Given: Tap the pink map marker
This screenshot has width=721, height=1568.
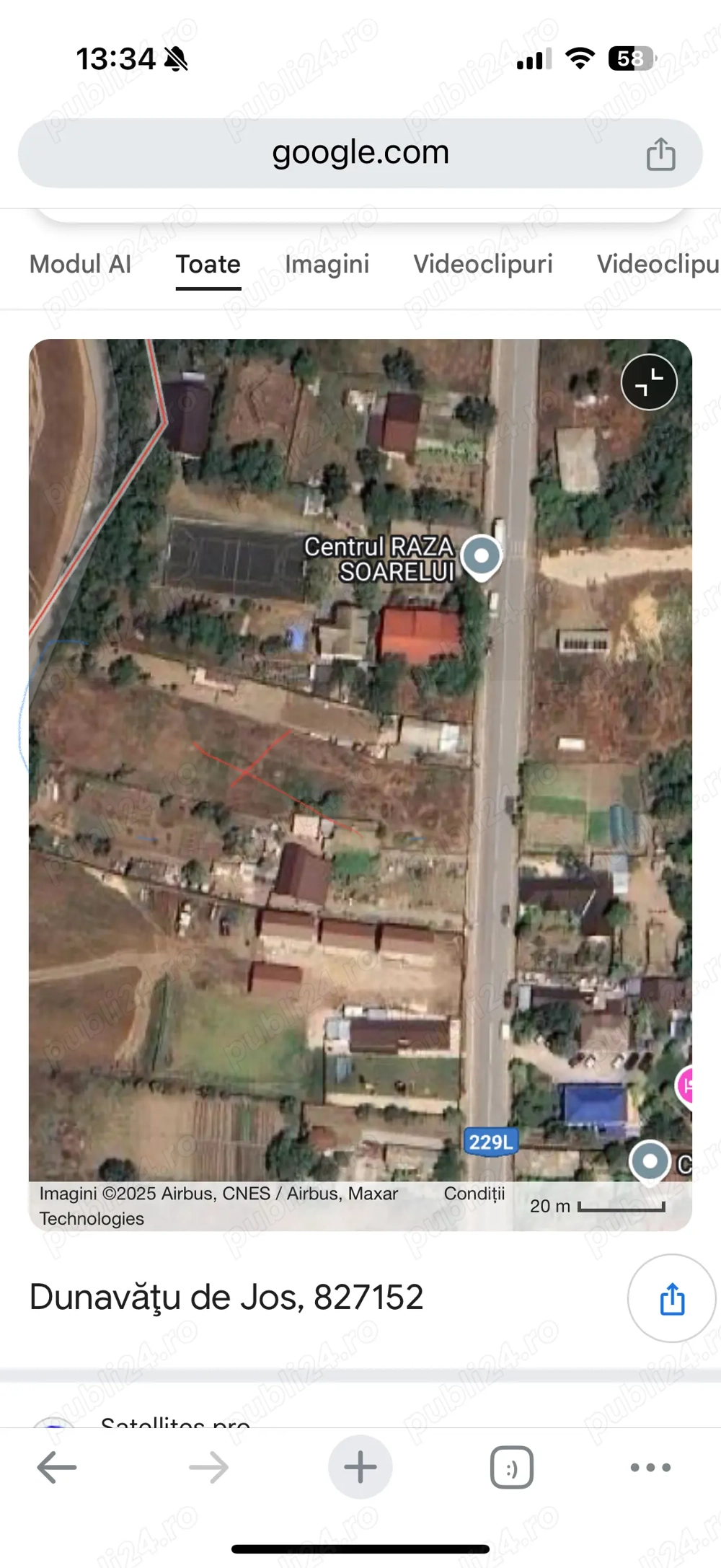Looking at the screenshot, I should tap(686, 1085).
